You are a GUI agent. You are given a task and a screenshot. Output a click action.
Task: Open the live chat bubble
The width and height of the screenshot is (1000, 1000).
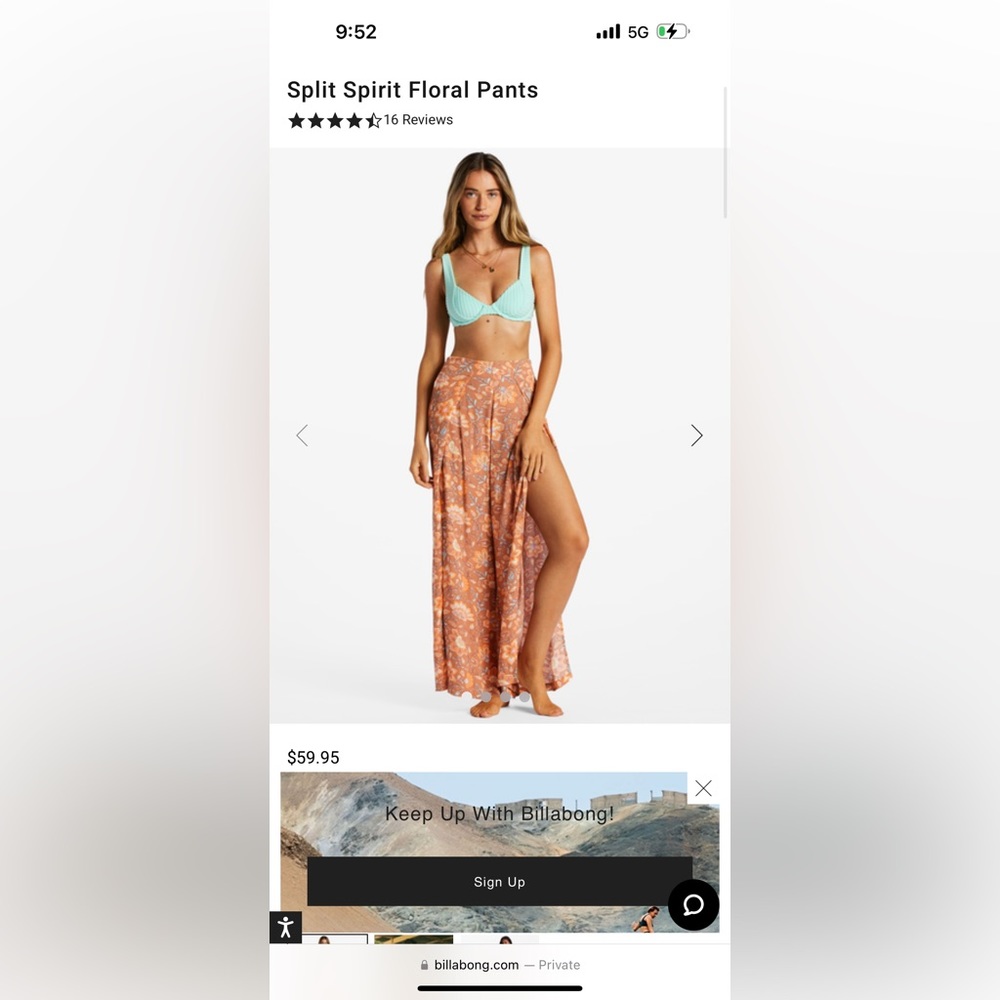pos(693,905)
